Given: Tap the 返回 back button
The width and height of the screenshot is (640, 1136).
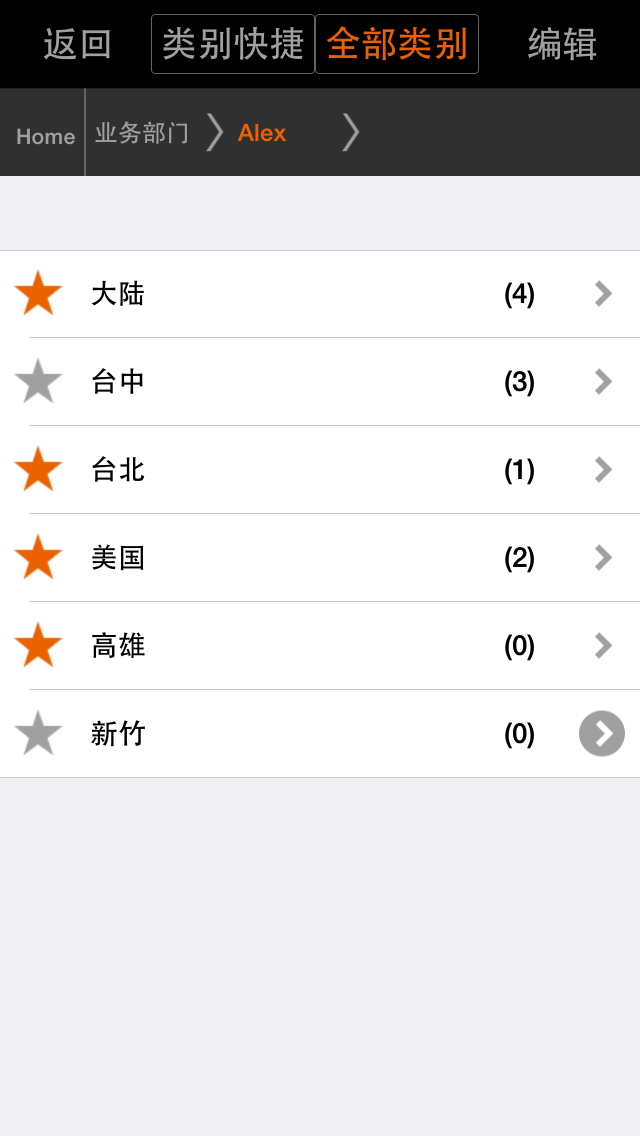Looking at the screenshot, I should coord(77,44).
